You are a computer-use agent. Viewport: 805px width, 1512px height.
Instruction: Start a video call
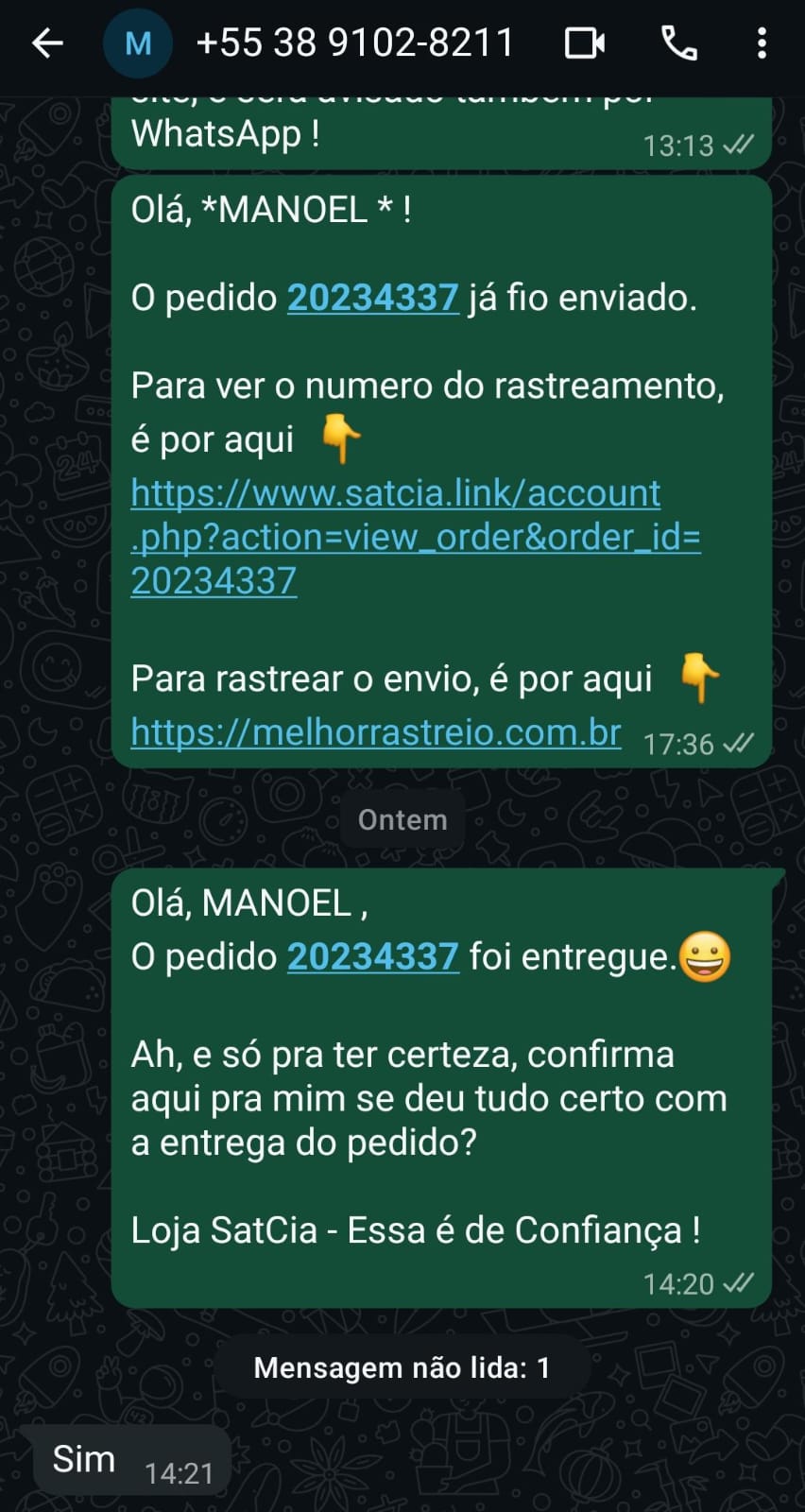point(584,43)
